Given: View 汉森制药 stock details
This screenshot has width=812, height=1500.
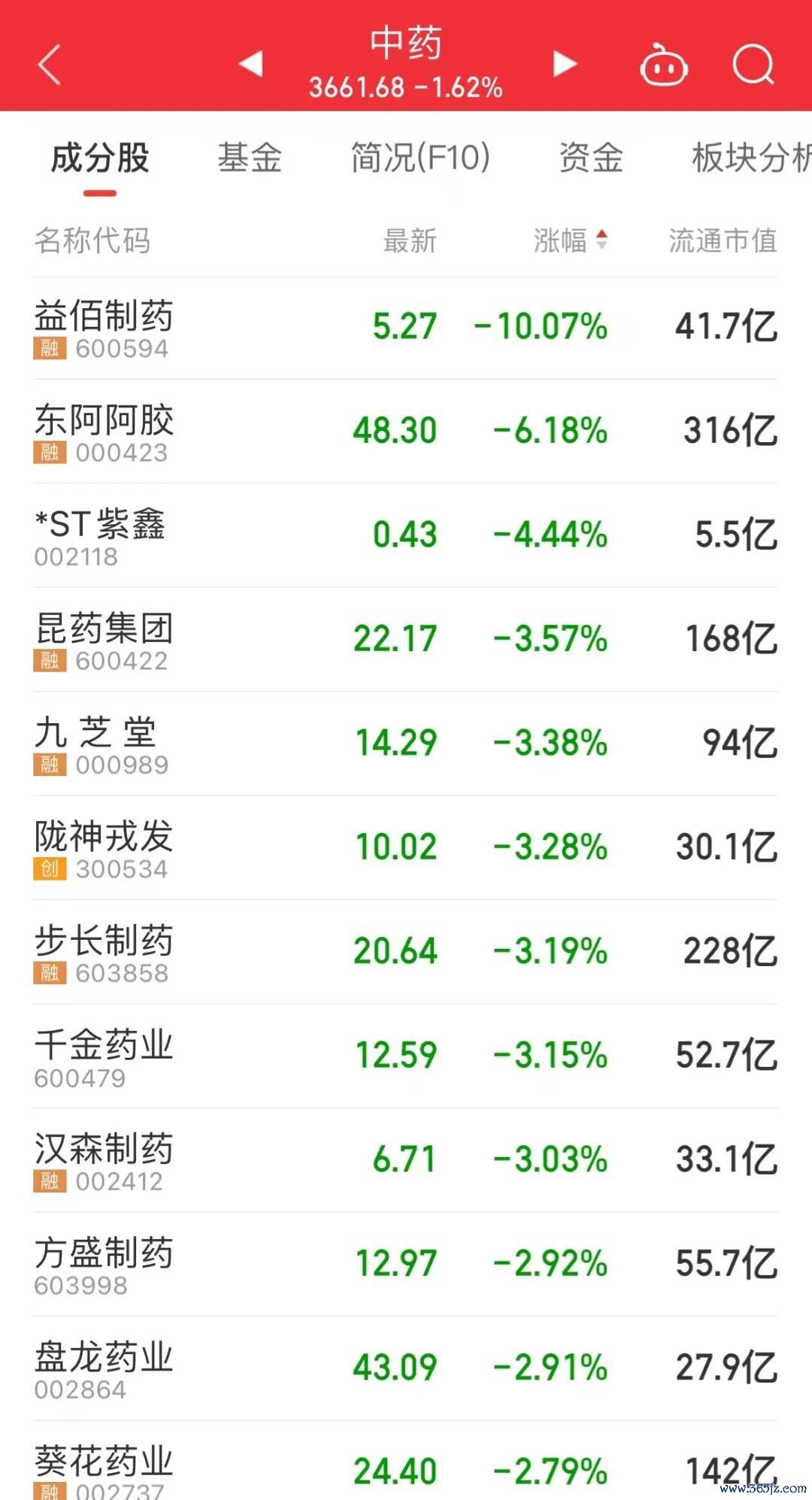Looking at the screenshot, I should (406, 1160).
